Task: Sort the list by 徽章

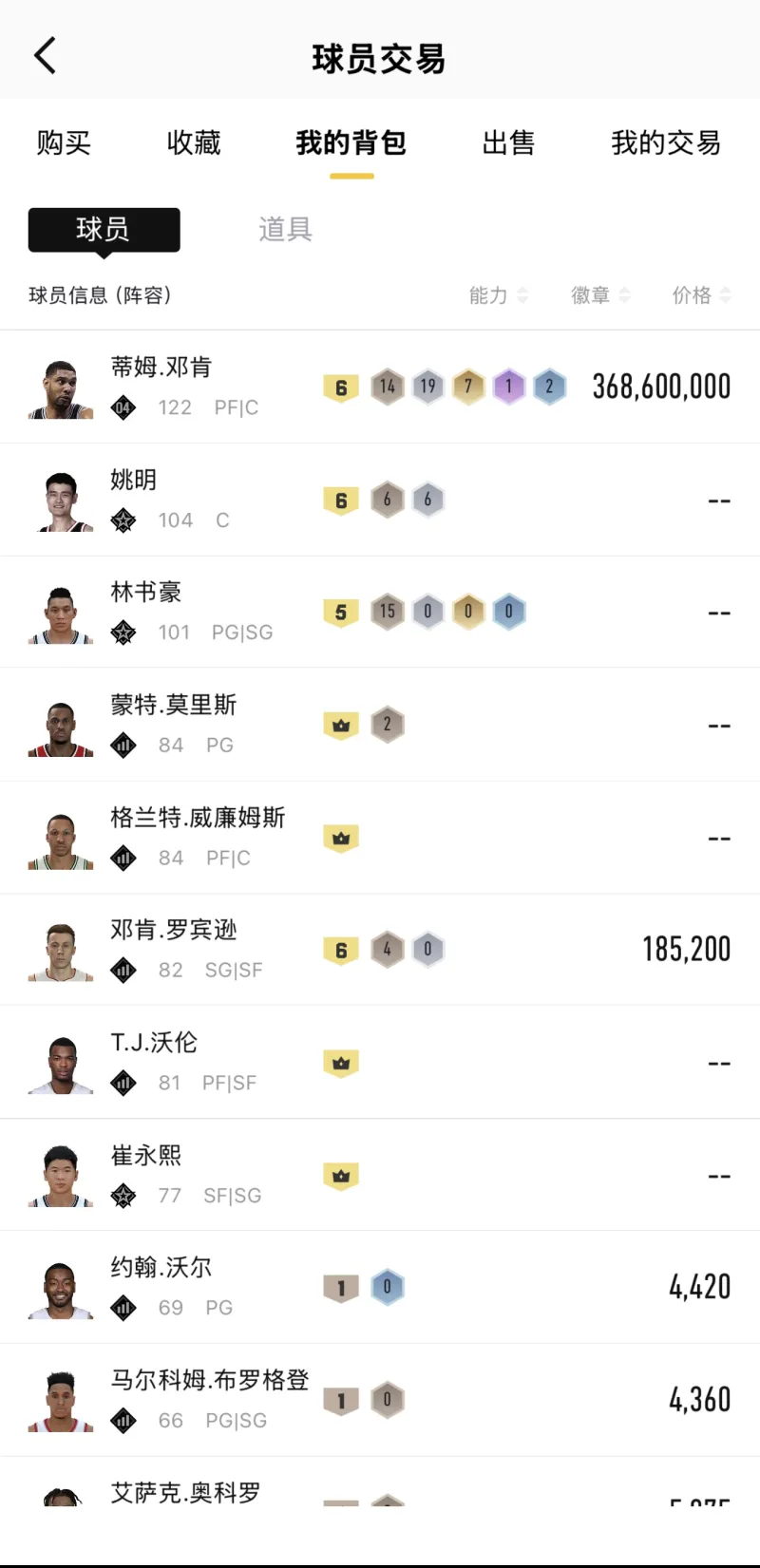Action: click(599, 295)
